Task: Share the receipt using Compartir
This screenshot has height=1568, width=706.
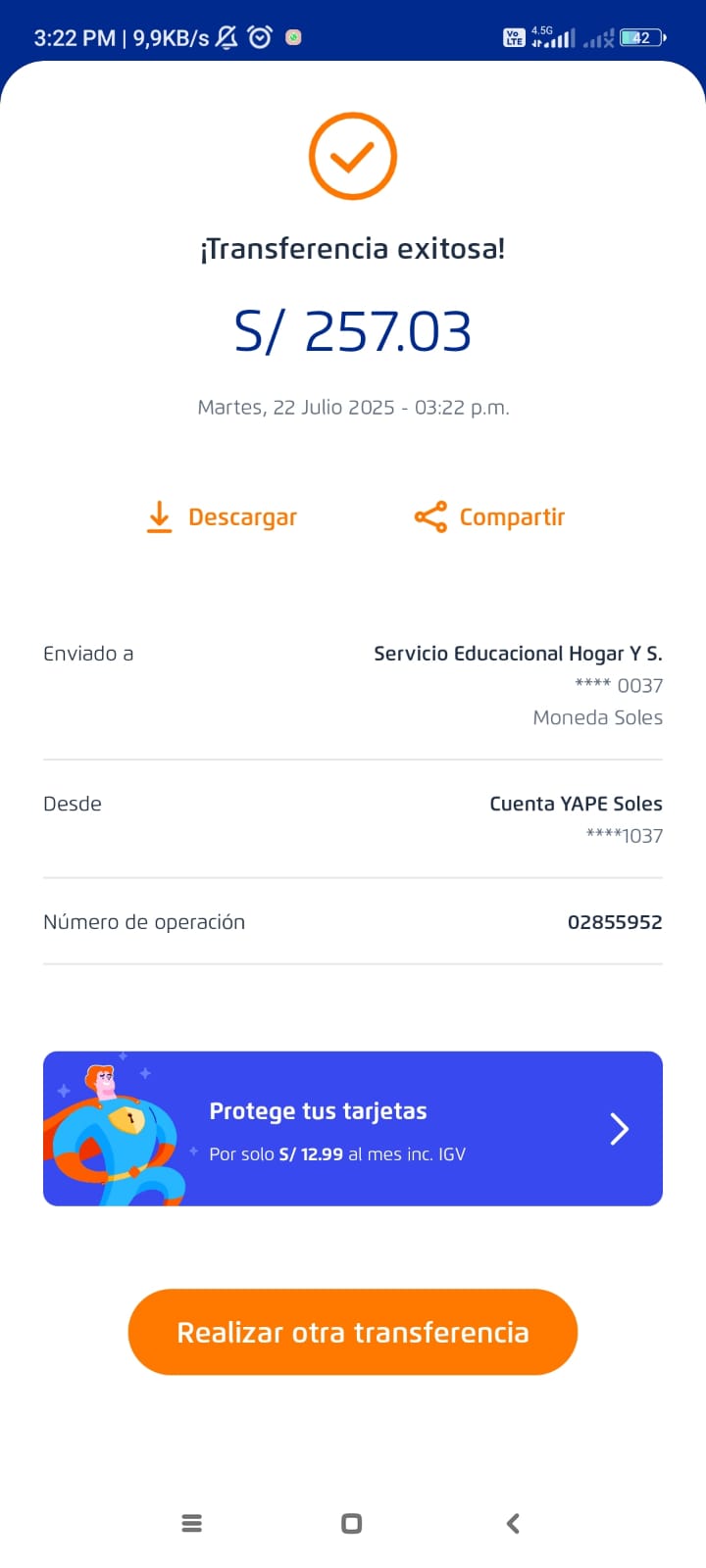Action: point(490,516)
